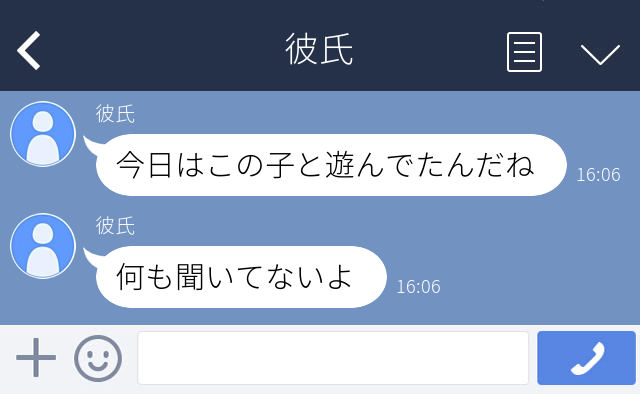
Task: Open 彼氏's avatar beside 今日はこの子と遊んでたんだね
Action: coord(43,134)
